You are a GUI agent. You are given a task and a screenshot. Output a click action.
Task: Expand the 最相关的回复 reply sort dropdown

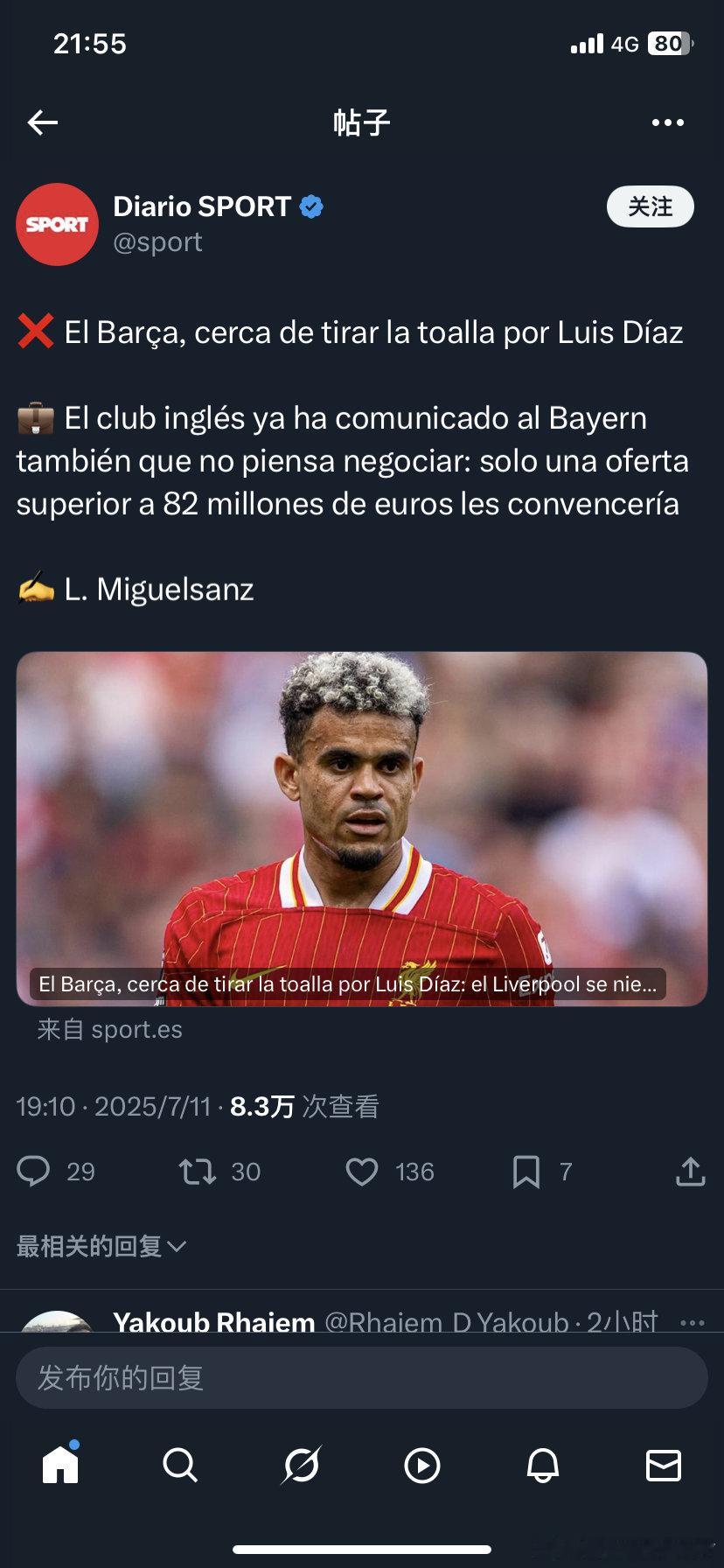coord(101,1246)
